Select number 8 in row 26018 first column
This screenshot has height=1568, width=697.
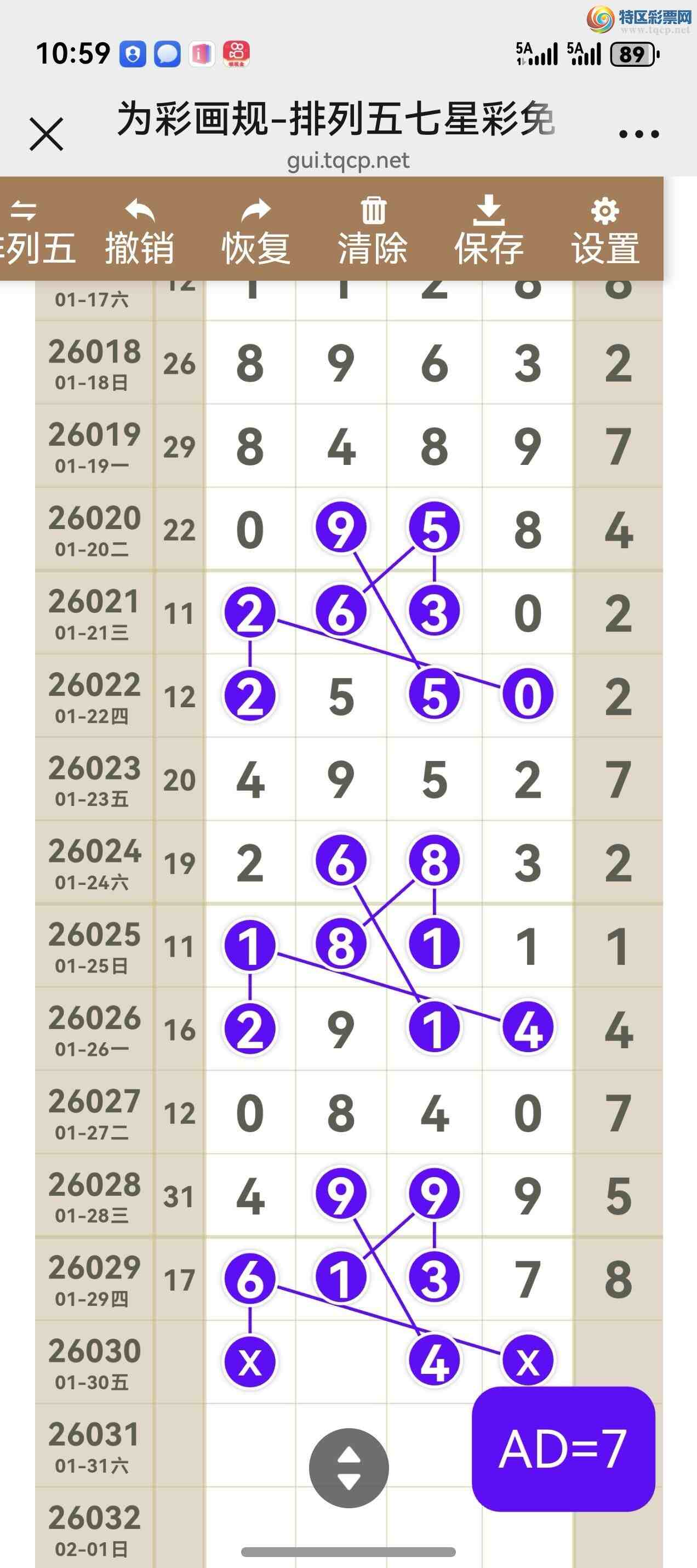(x=250, y=363)
